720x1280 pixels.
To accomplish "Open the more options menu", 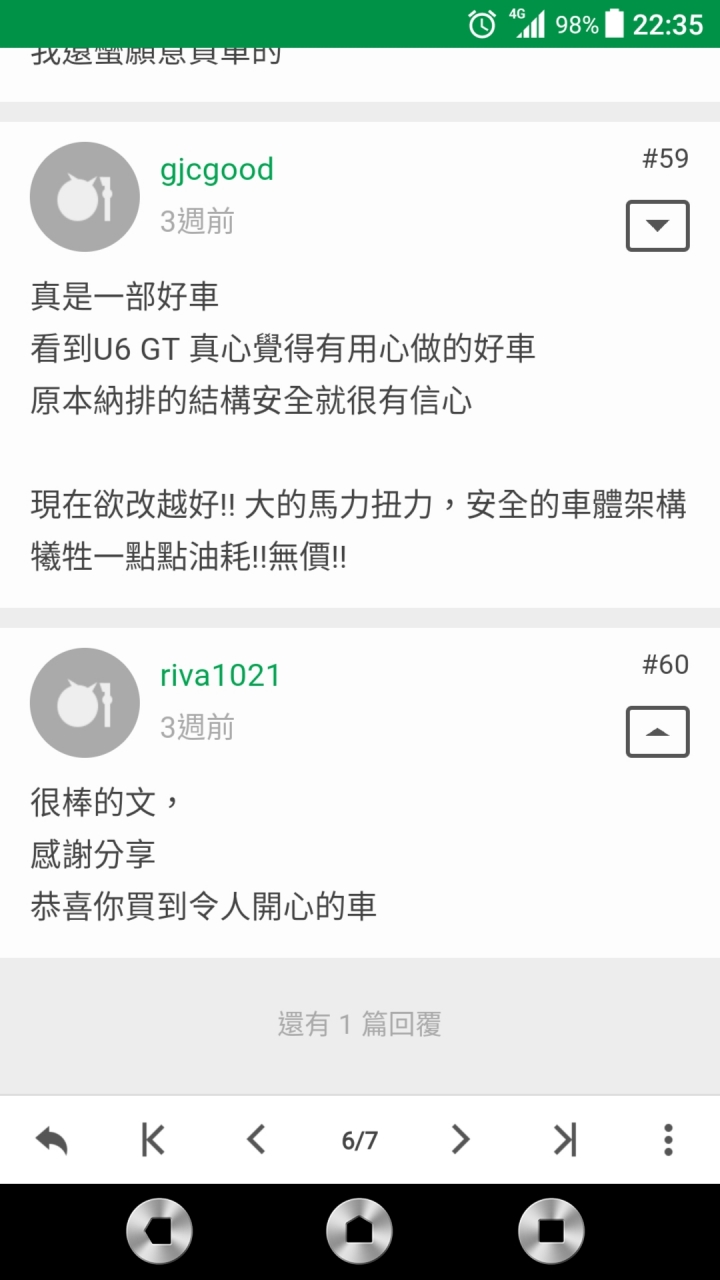I will tap(668, 1139).
